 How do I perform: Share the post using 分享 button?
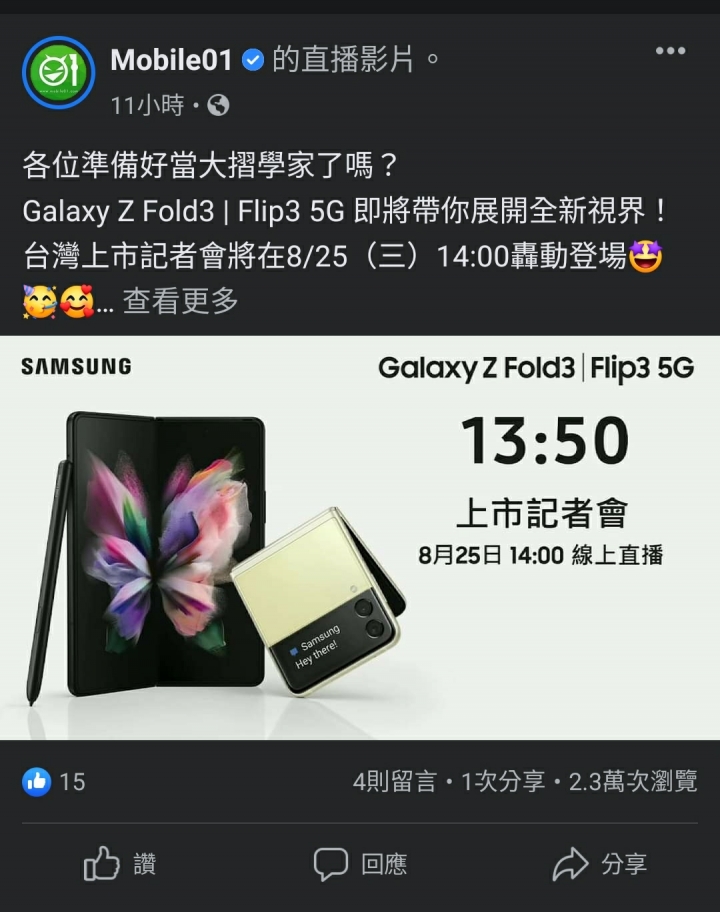click(600, 864)
